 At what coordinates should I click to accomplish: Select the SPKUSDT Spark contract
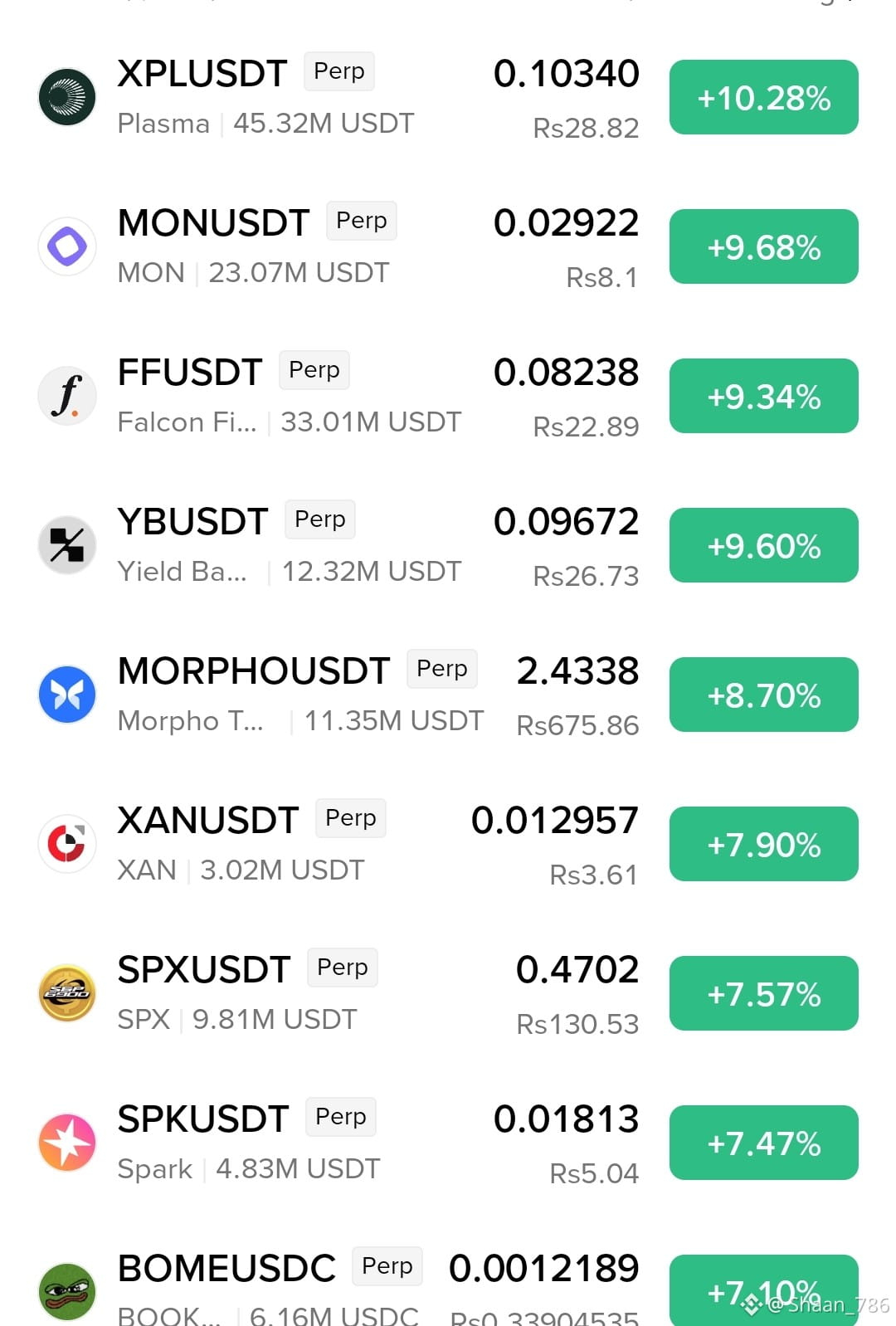(448, 1143)
